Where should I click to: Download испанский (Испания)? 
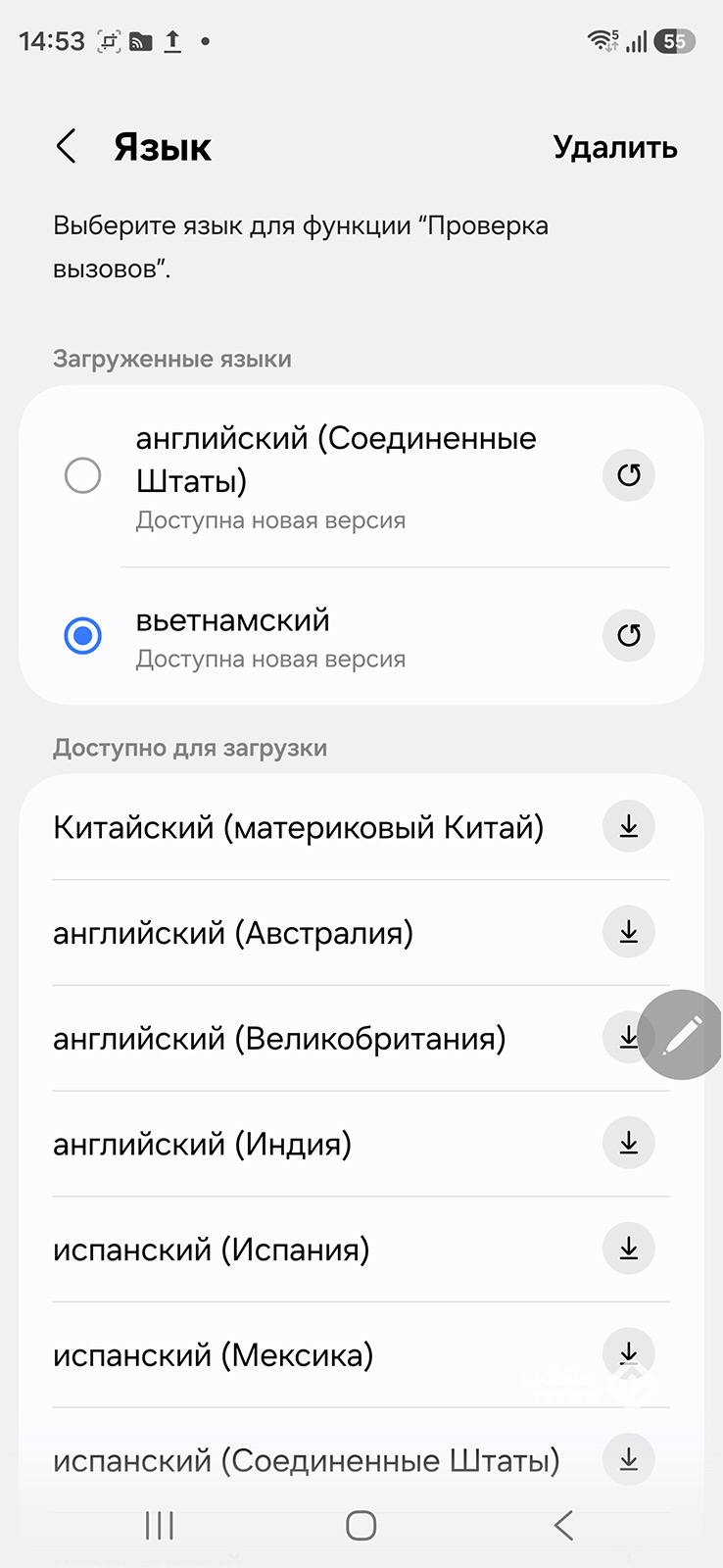(628, 1249)
